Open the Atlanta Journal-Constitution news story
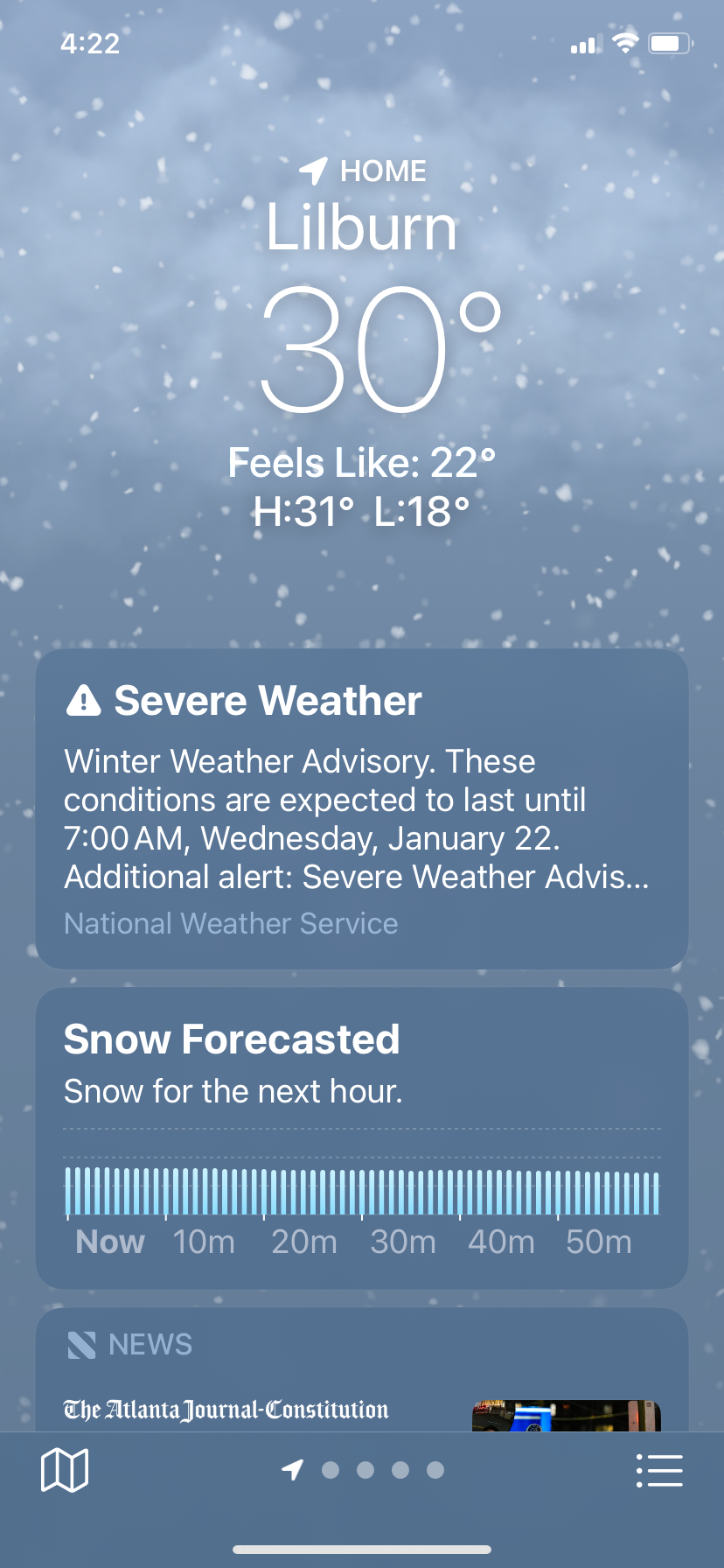This screenshot has width=724, height=1568. (x=262, y=1409)
